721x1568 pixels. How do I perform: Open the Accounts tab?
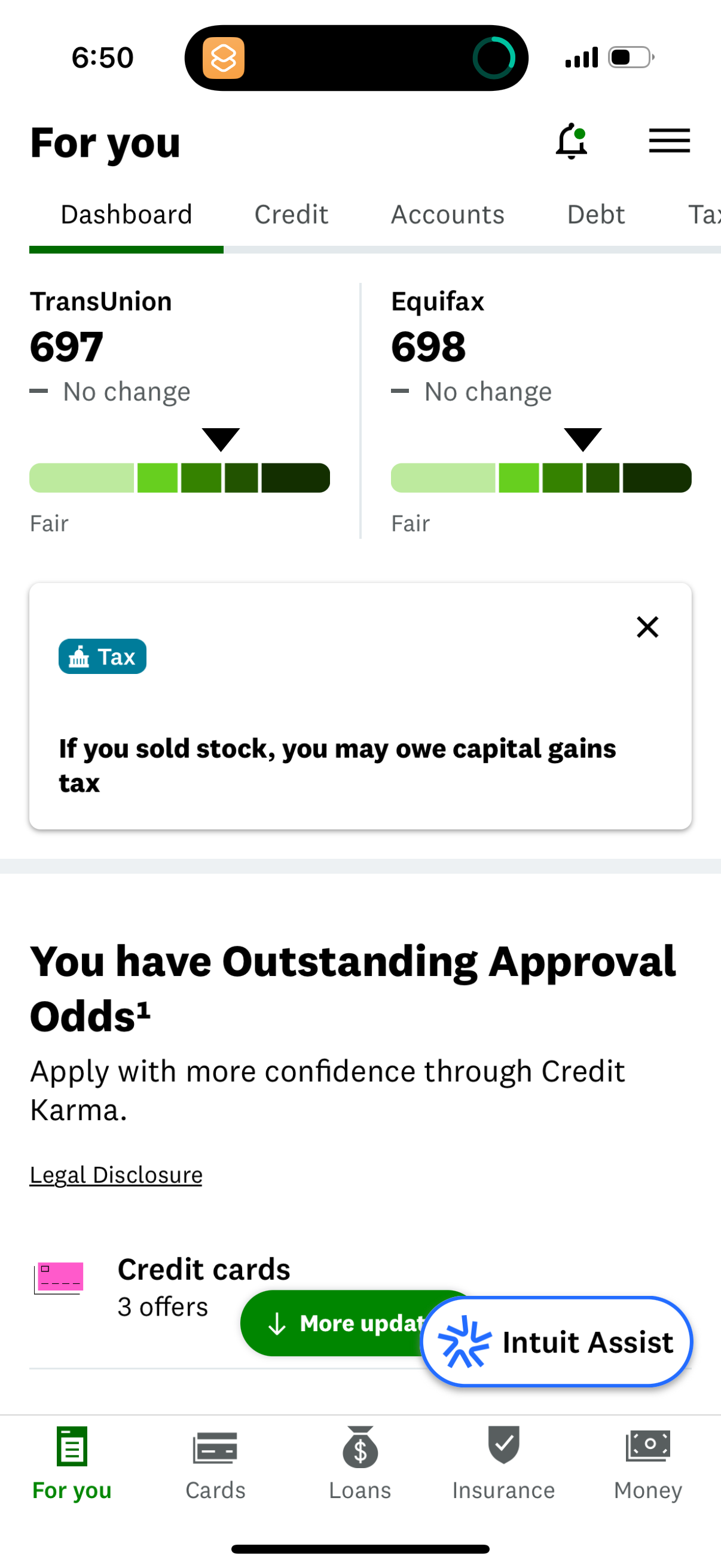pos(447,213)
